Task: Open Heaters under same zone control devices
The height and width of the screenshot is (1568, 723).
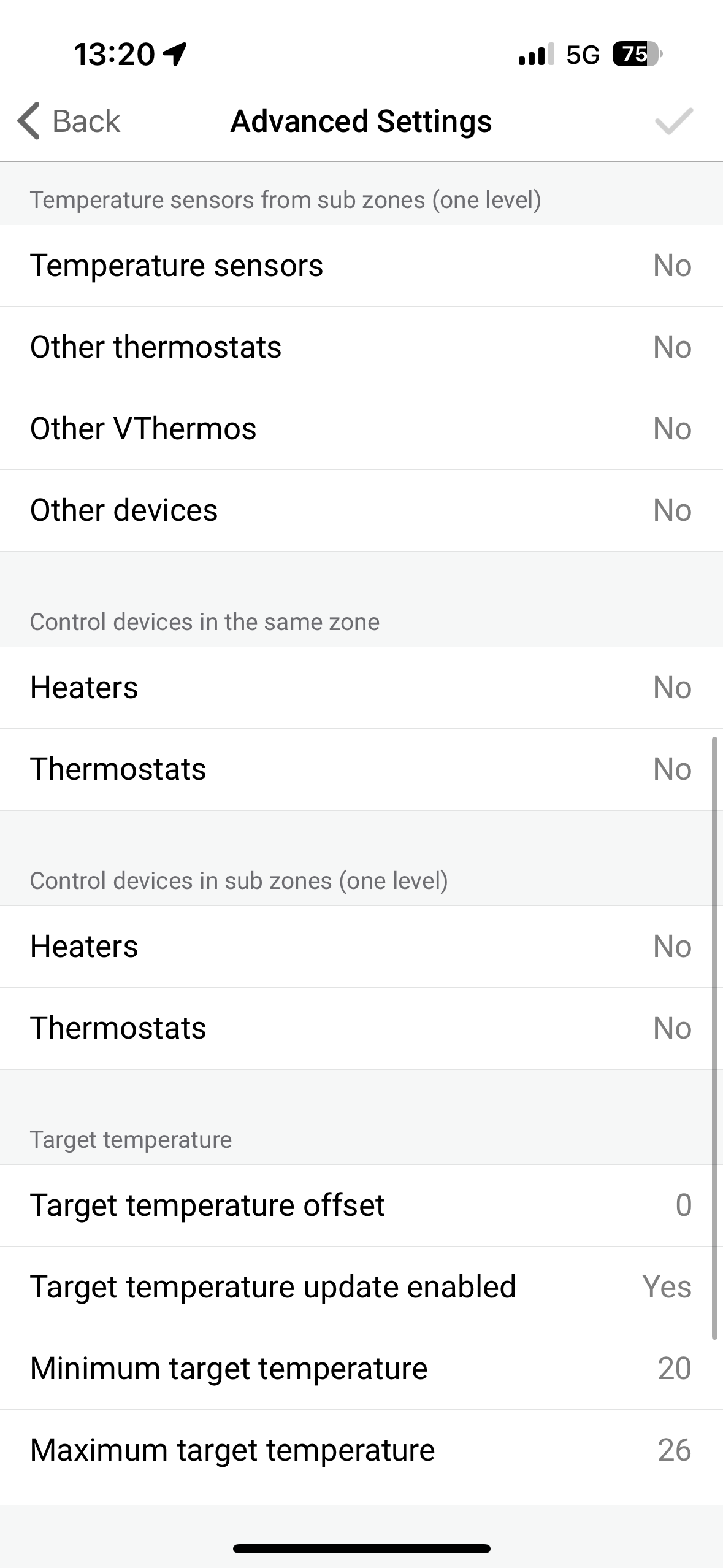Action: 361,688
